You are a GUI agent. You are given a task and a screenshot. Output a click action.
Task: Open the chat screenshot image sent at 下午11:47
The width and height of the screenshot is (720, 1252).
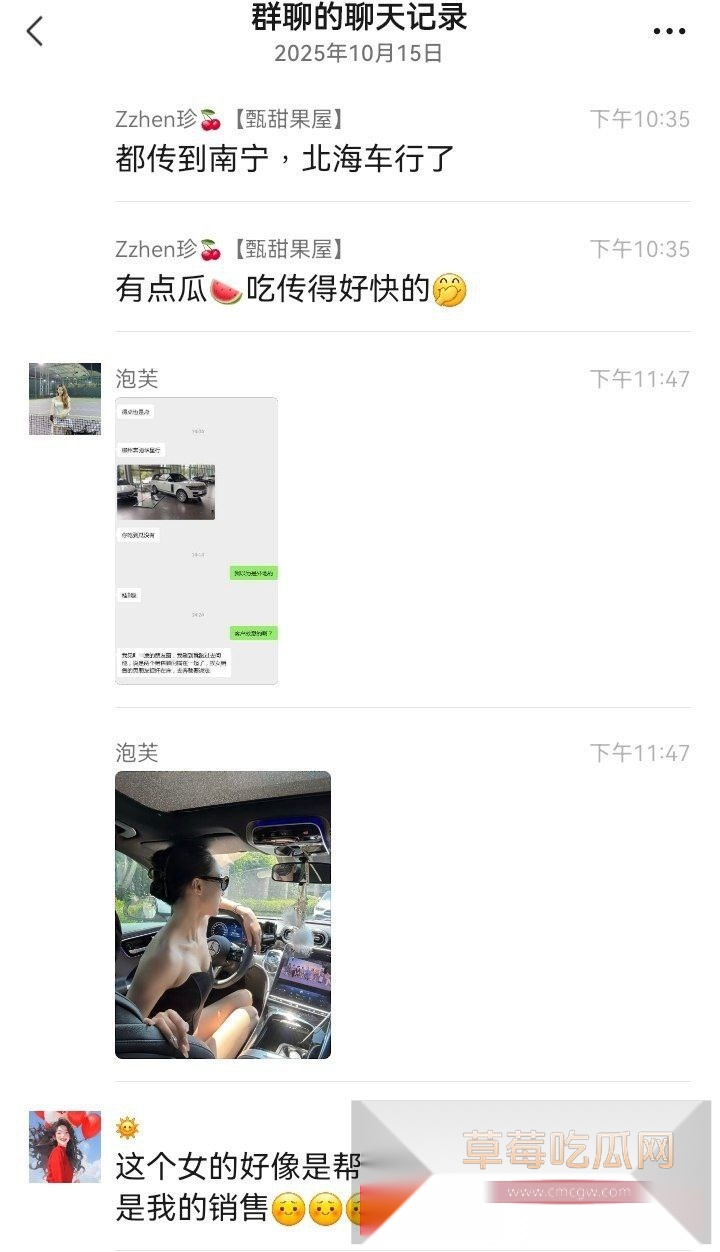pos(196,541)
